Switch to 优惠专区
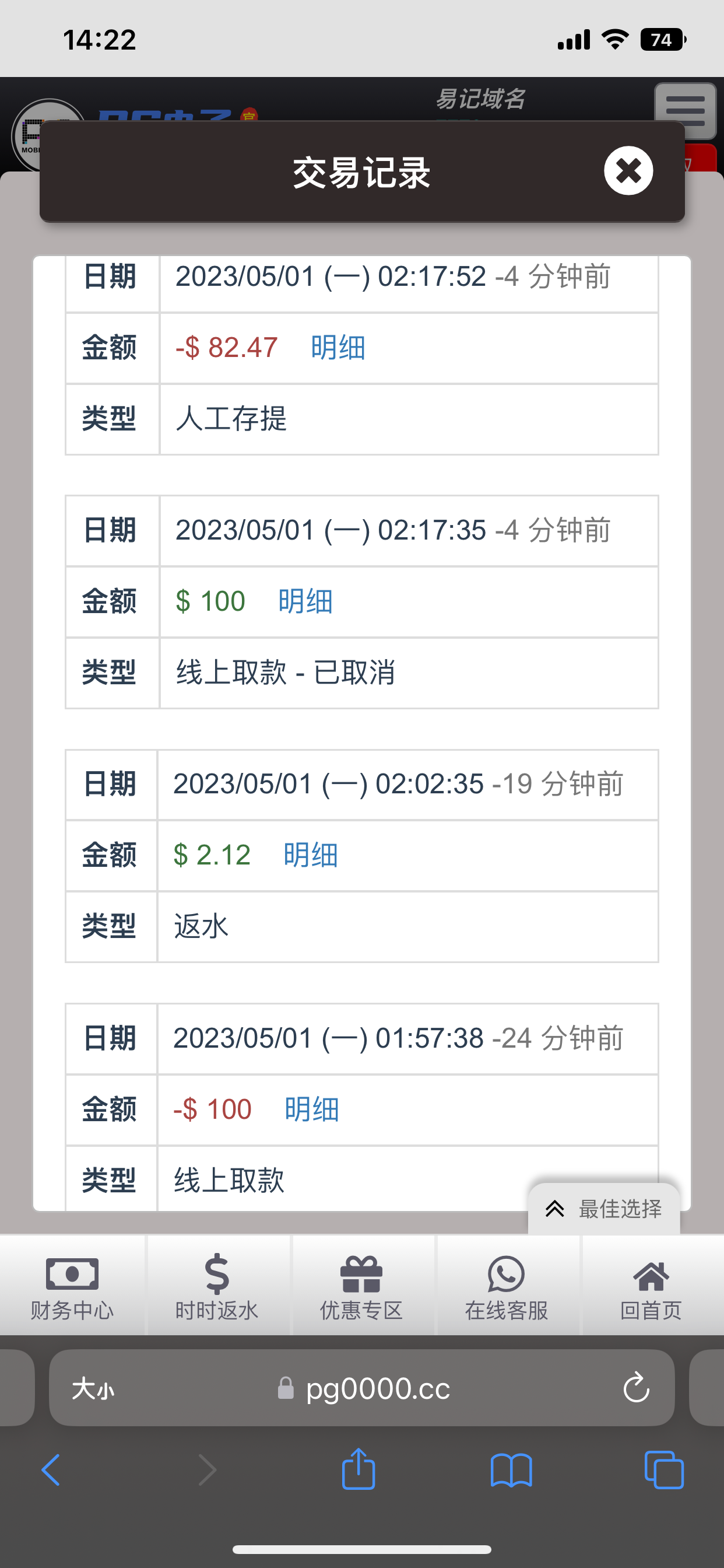Viewport: 724px width, 1568px height. click(361, 1286)
